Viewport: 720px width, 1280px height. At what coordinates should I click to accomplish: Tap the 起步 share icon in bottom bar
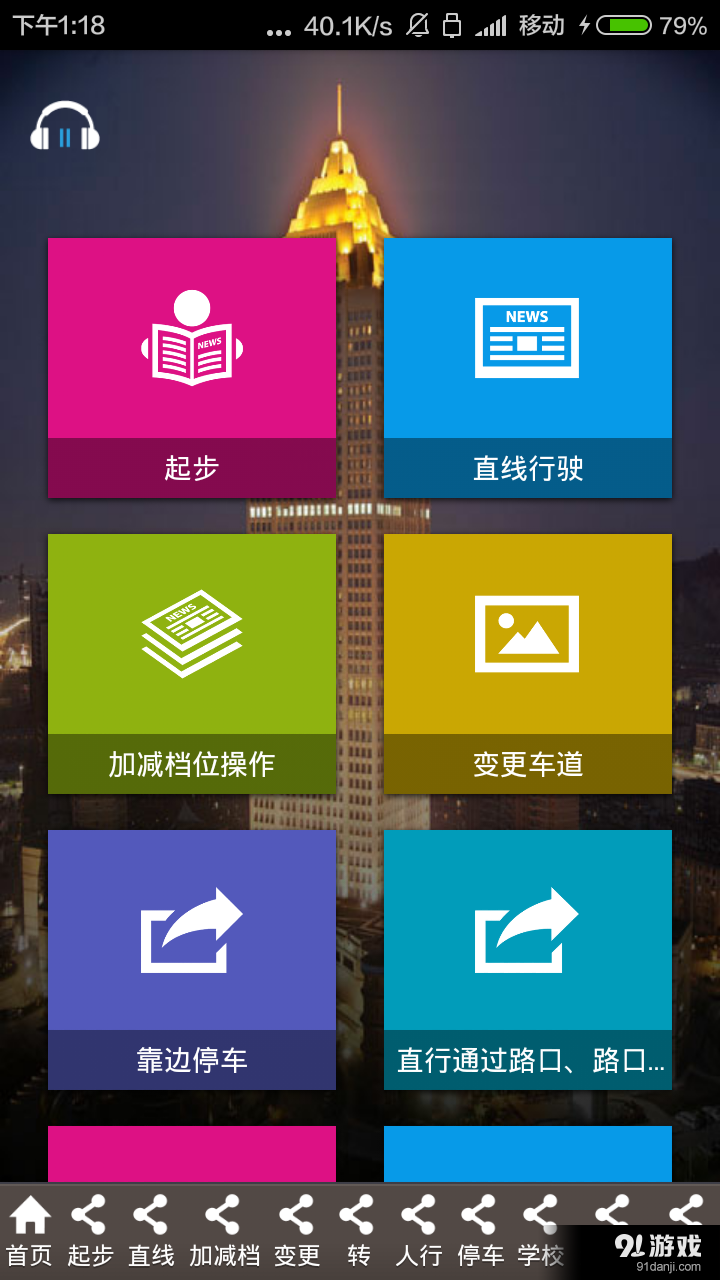point(89,1218)
